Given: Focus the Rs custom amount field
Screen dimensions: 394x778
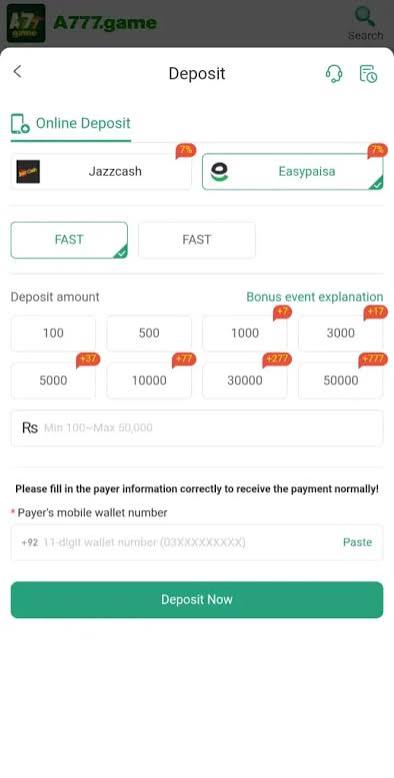Looking at the screenshot, I should (197, 428).
